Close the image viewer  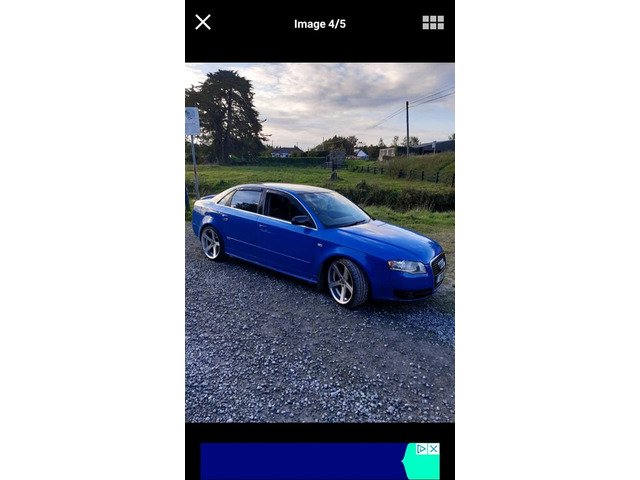pyautogui.click(x=203, y=22)
